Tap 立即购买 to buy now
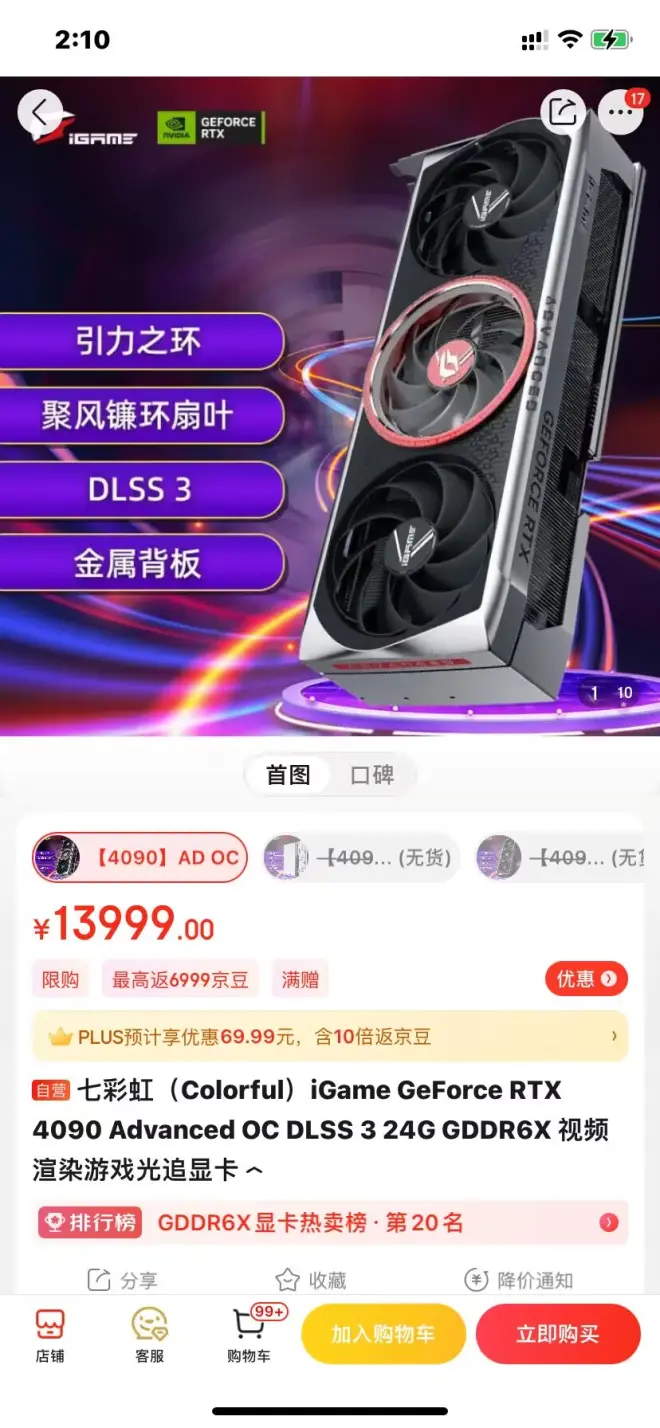 558,1334
